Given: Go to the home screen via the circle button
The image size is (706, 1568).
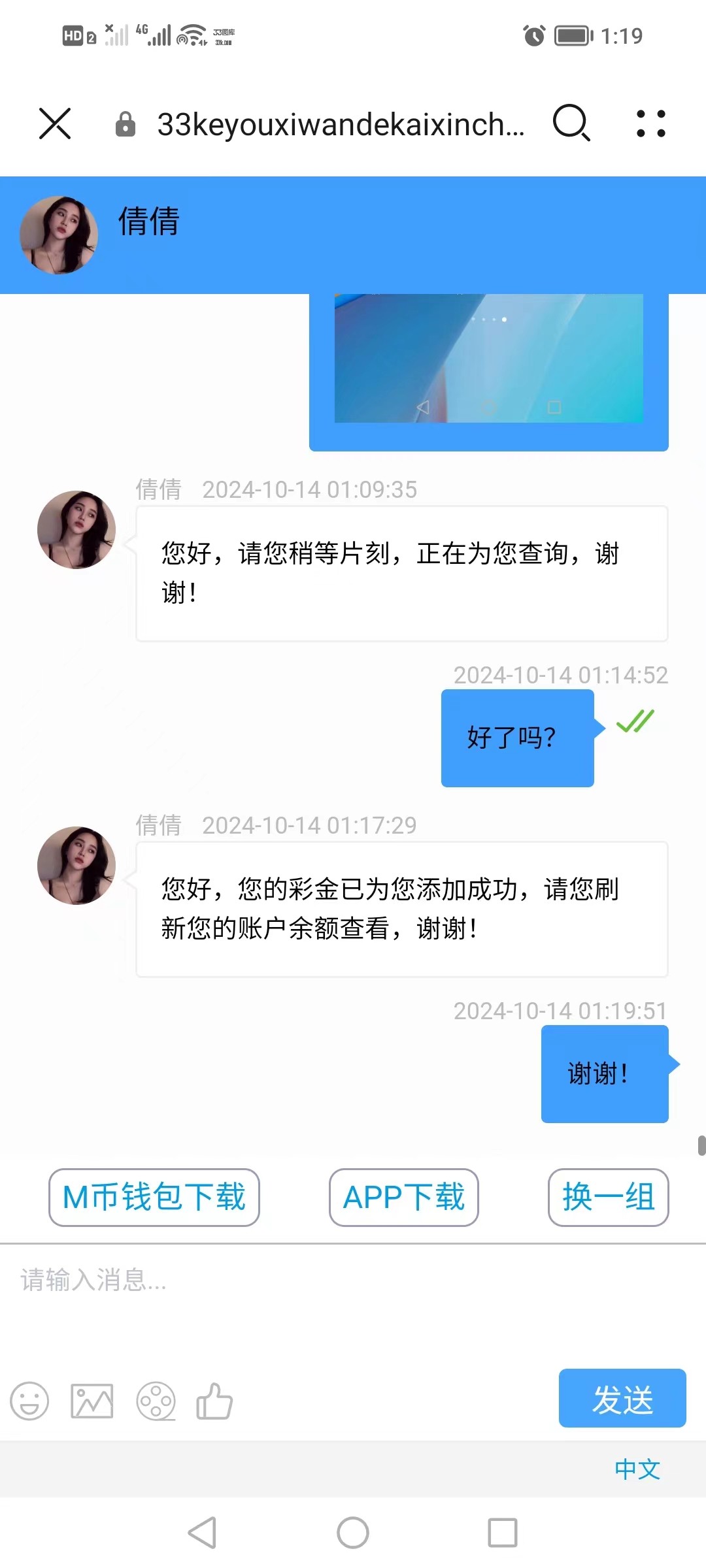Looking at the screenshot, I should tap(353, 1533).
